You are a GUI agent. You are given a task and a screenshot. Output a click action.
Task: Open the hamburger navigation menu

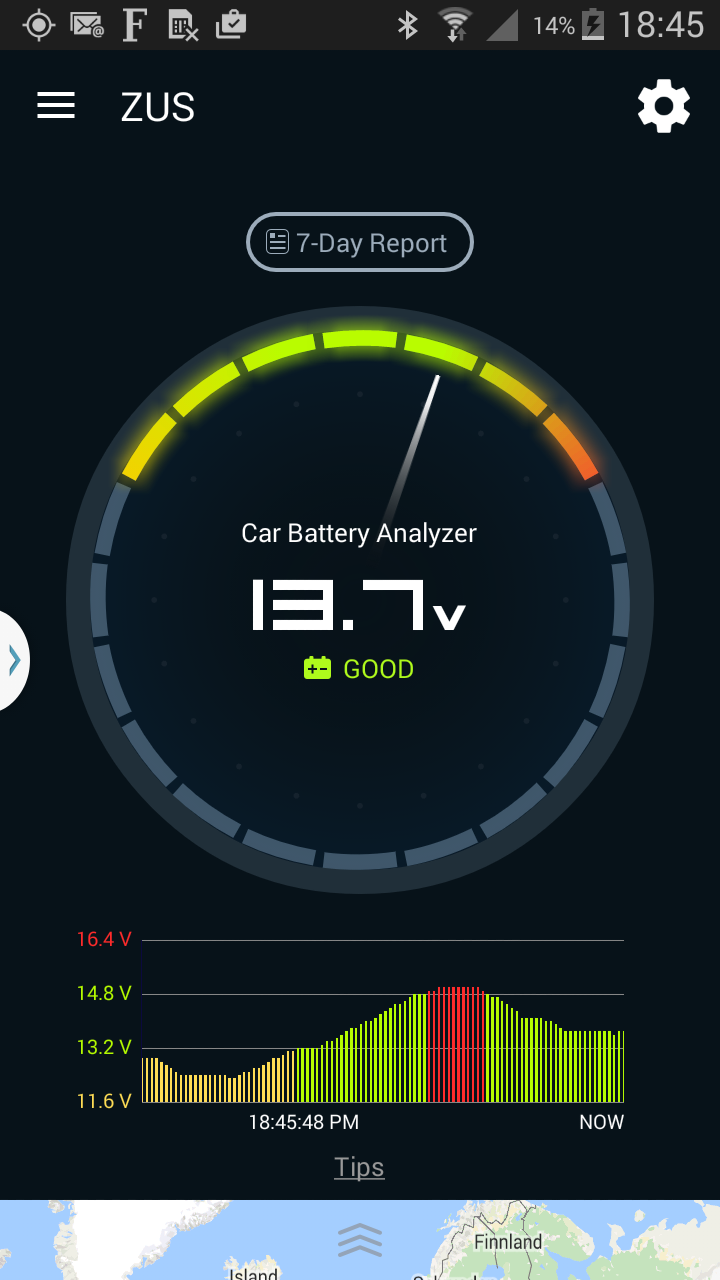pyautogui.click(x=56, y=106)
